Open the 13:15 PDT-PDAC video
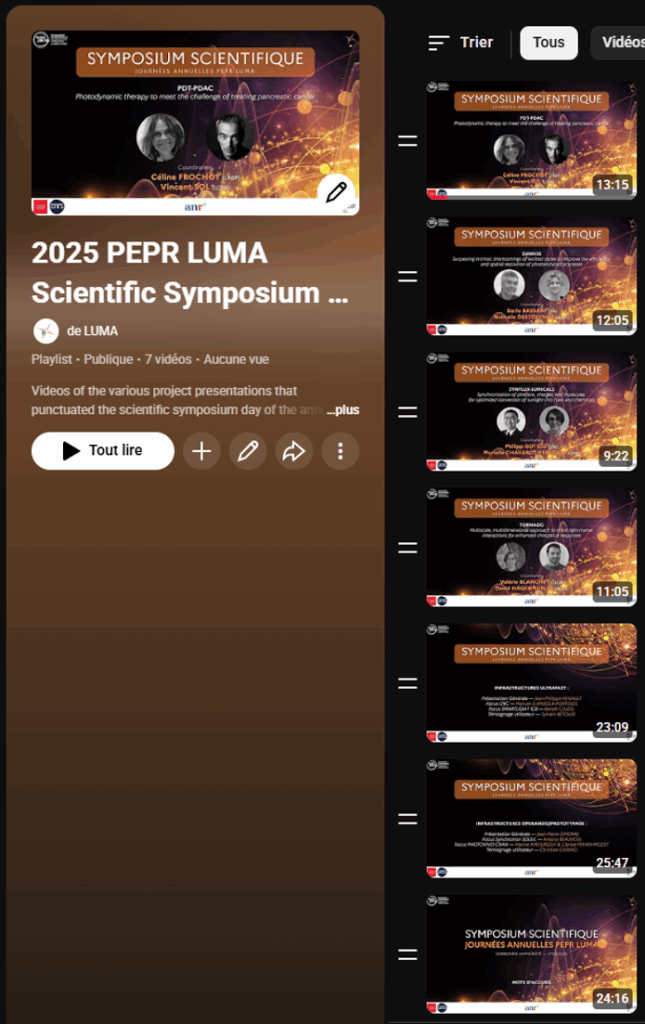This screenshot has width=645, height=1024. [x=531, y=141]
